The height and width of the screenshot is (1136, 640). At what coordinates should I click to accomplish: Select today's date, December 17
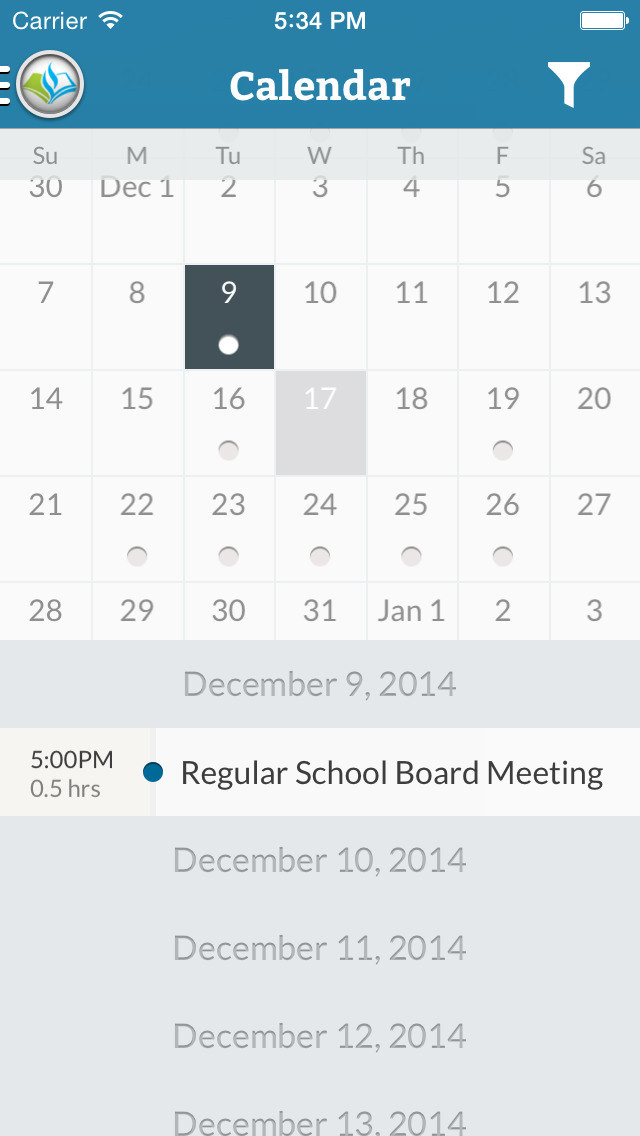tap(320, 423)
